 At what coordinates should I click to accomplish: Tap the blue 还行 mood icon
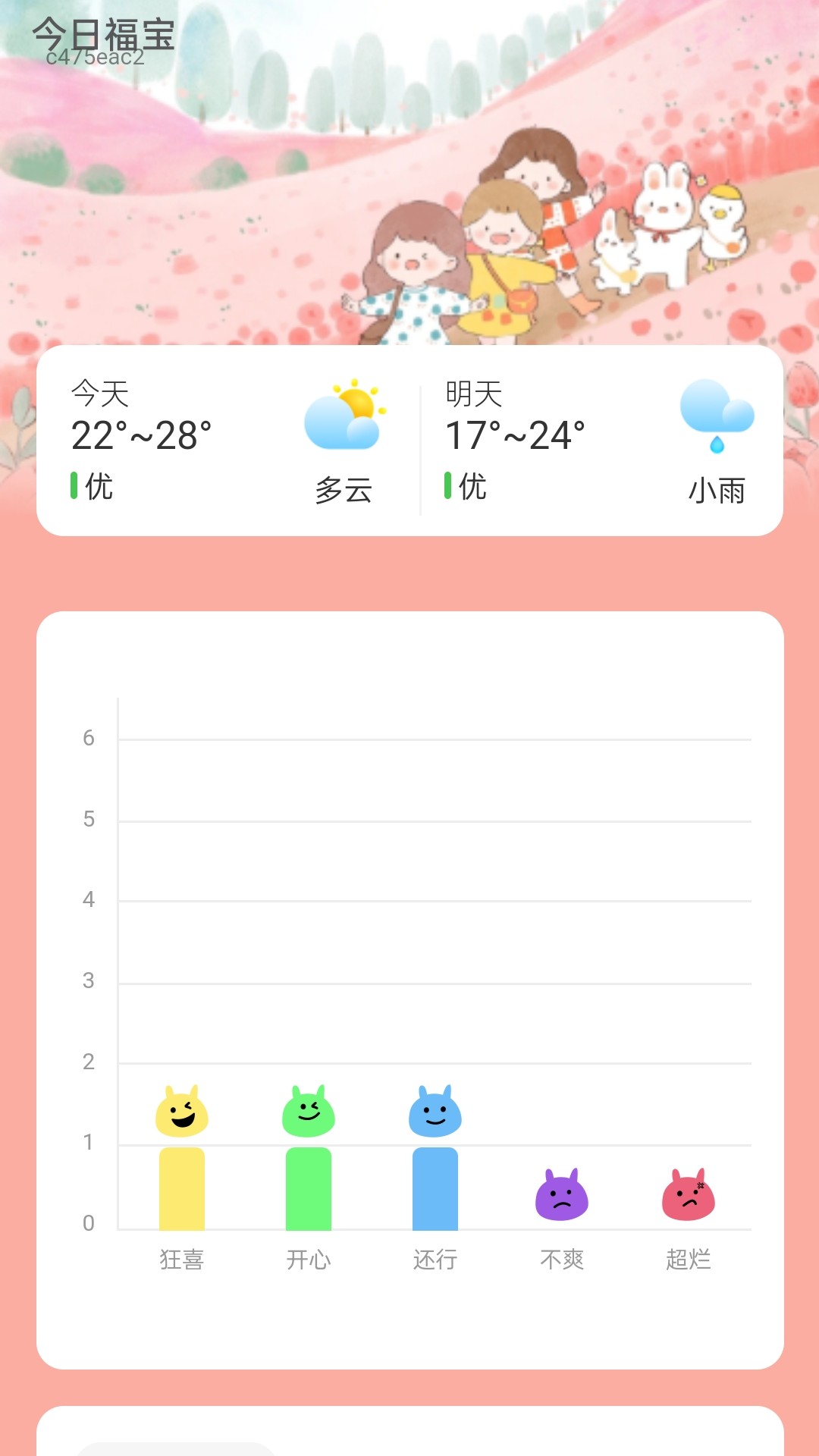click(435, 1111)
